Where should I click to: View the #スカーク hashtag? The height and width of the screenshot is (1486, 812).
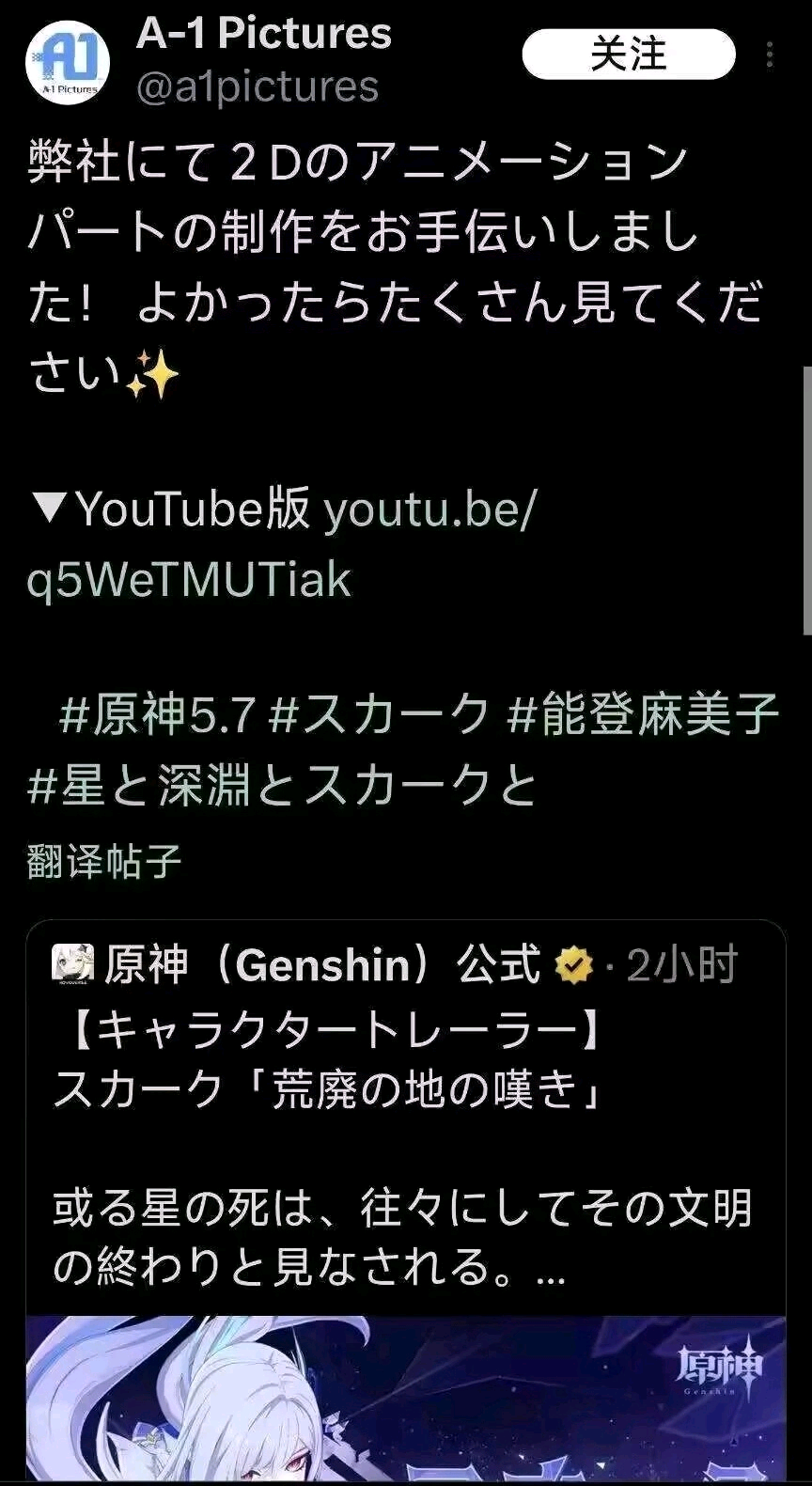click(x=380, y=716)
